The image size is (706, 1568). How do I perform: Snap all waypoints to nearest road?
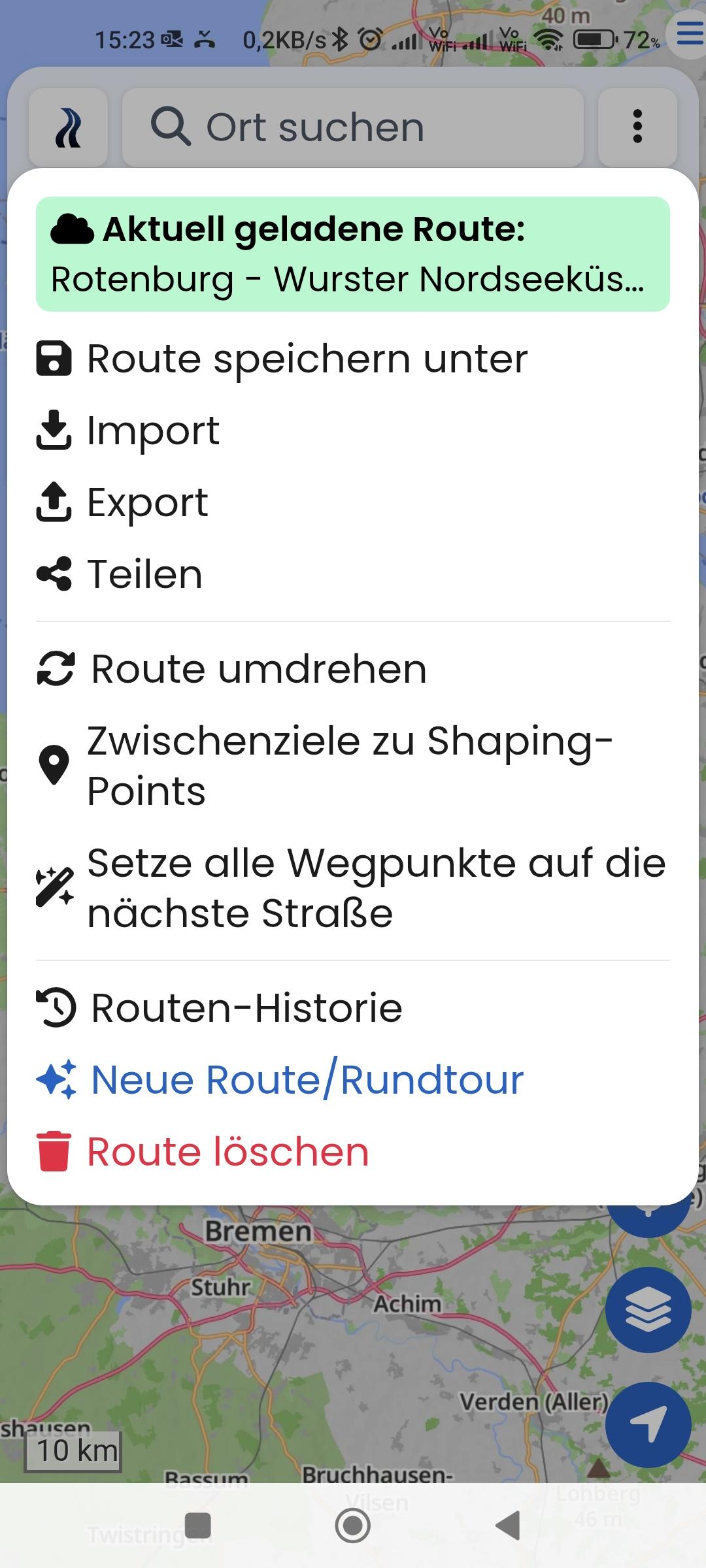(x=353, y=888)
